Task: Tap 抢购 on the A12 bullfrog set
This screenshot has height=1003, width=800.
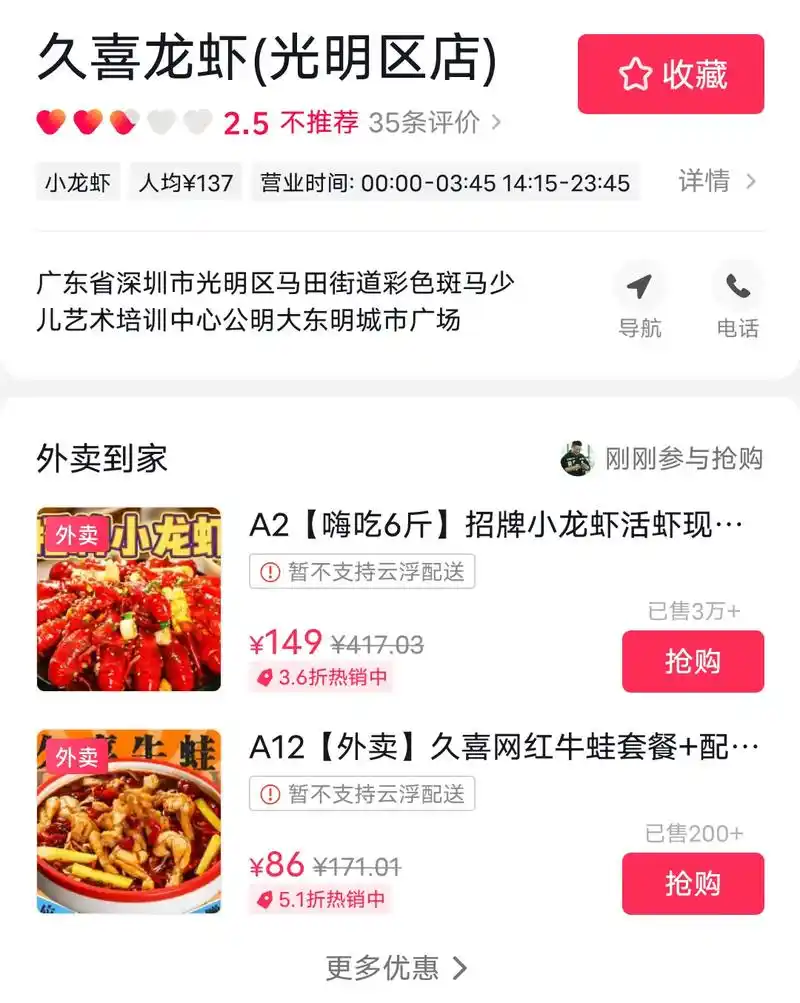Action: click(x=694, y=883)
